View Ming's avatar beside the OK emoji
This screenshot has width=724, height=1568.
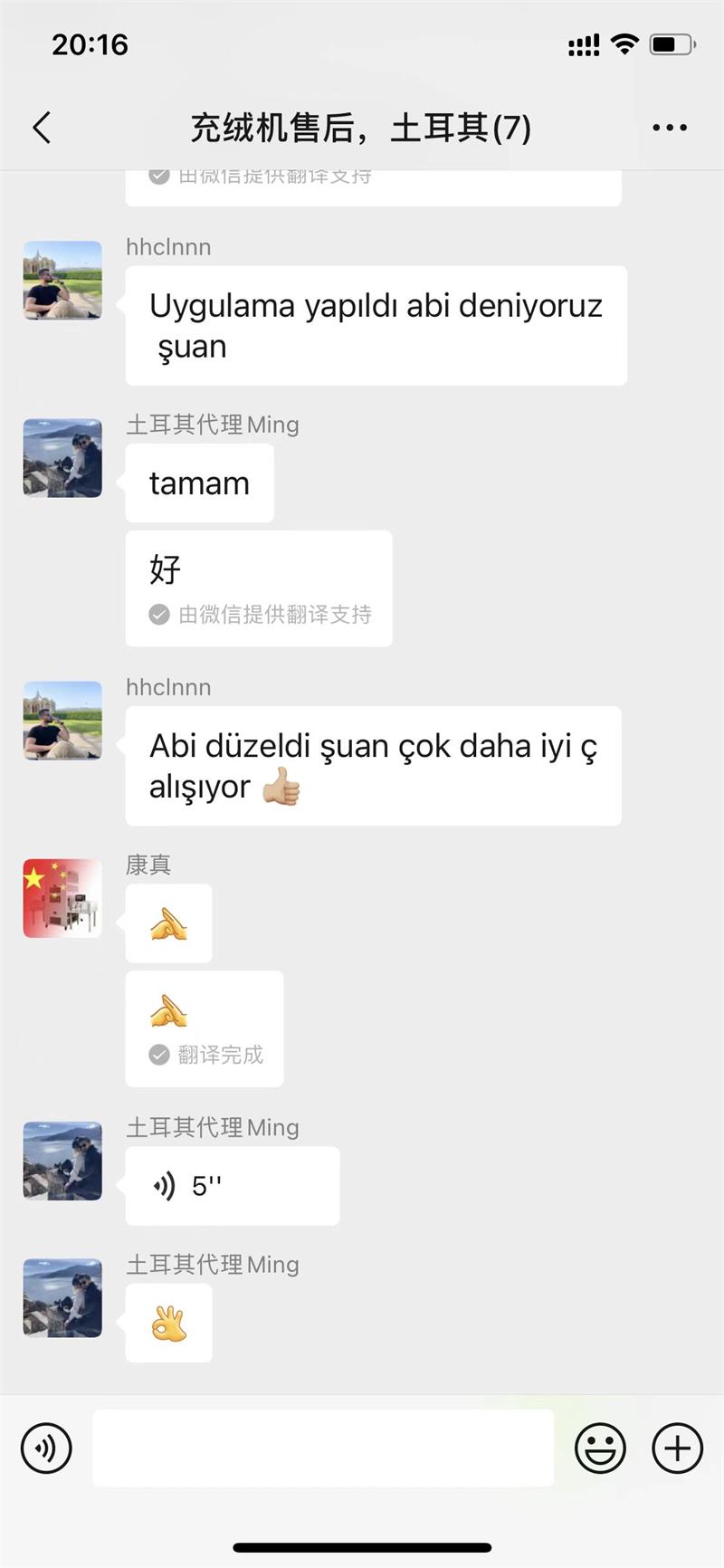coord(62,1298)
